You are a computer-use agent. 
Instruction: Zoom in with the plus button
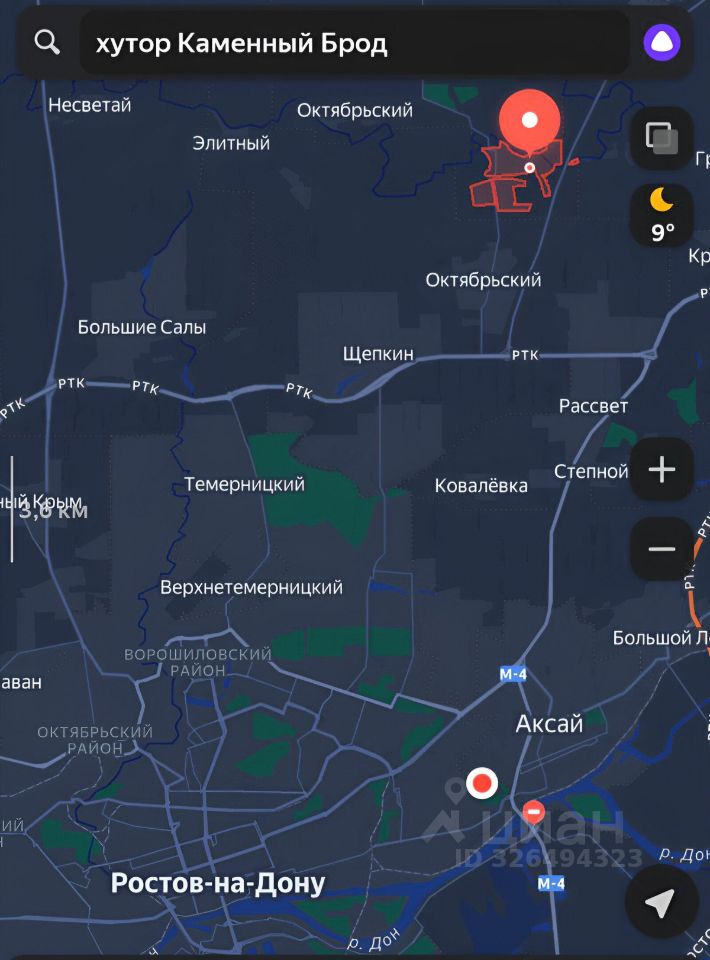point(661,470)
